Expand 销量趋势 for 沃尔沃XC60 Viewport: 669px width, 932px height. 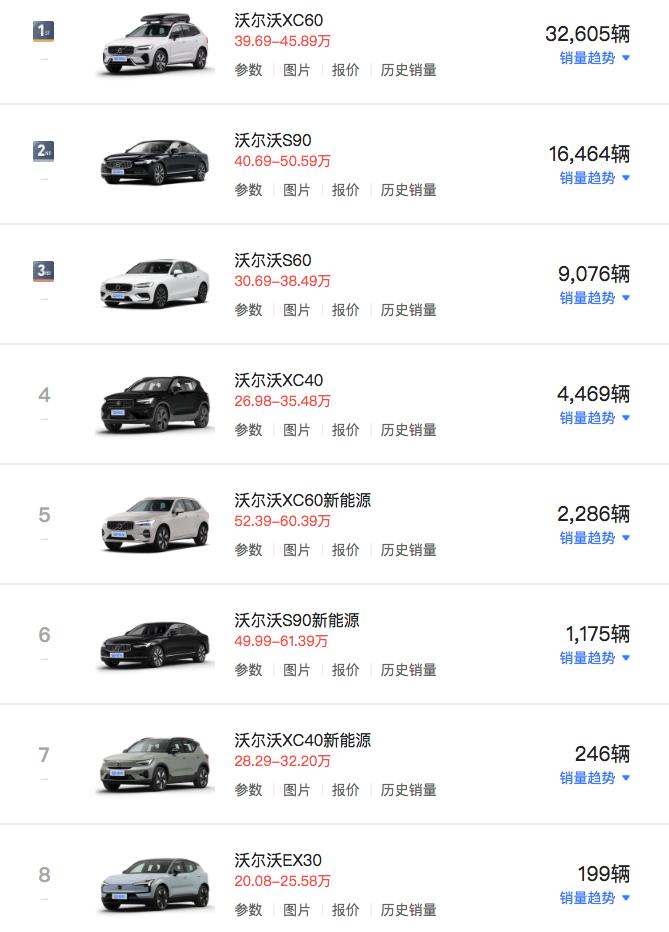(594, 58)
